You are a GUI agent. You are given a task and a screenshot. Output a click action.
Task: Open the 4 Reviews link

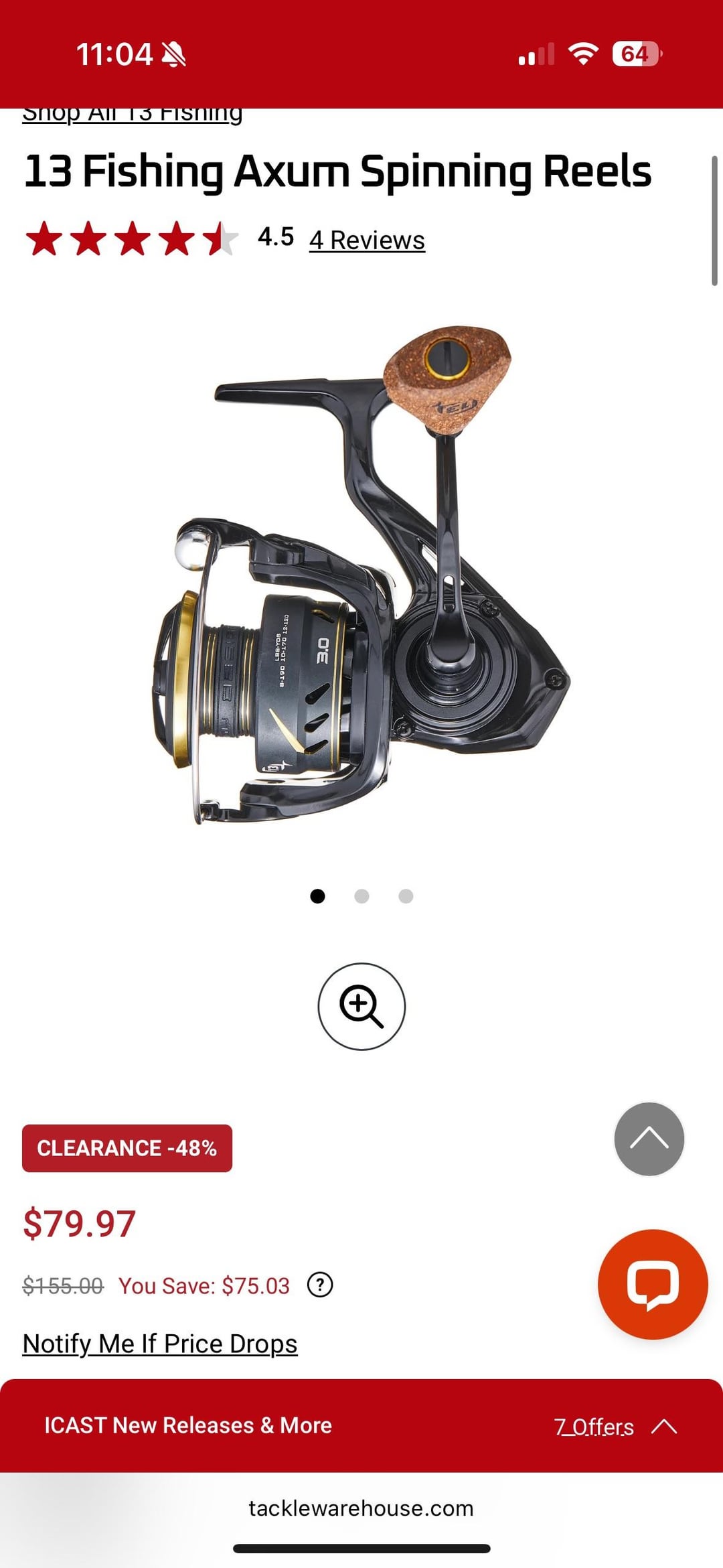click(x=367, y=240)
